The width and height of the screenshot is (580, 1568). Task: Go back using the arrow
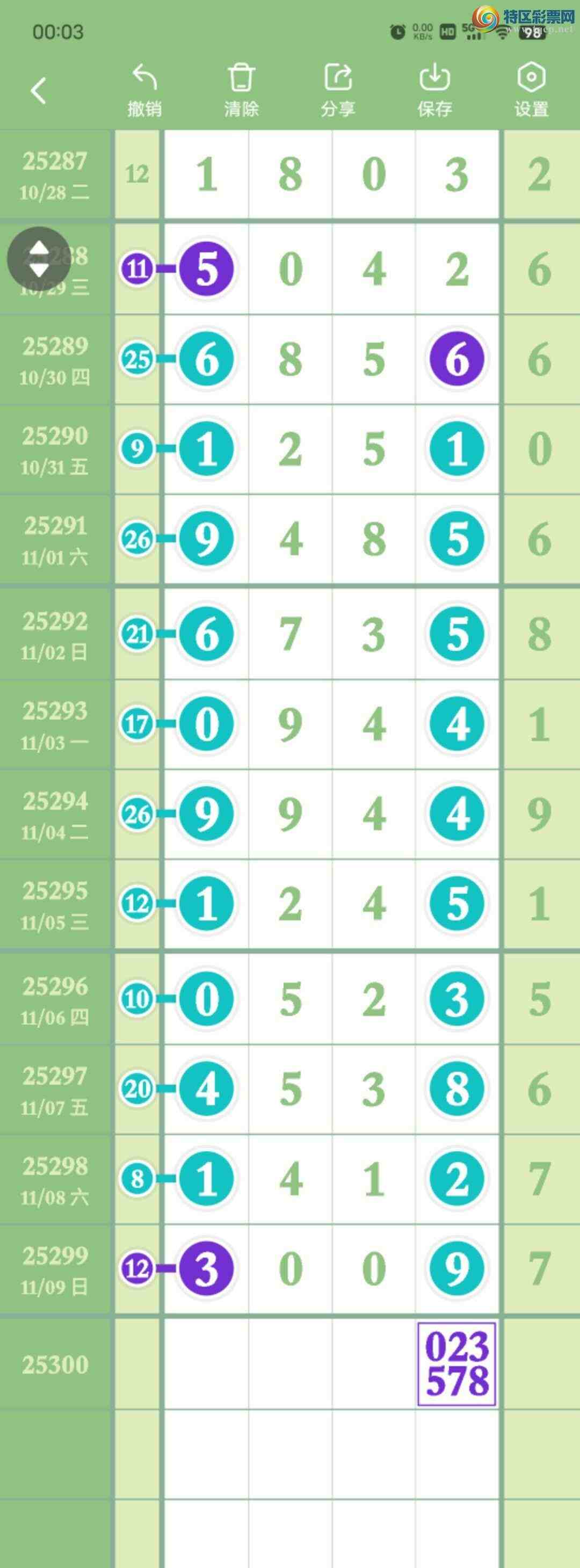coord(38,91)
